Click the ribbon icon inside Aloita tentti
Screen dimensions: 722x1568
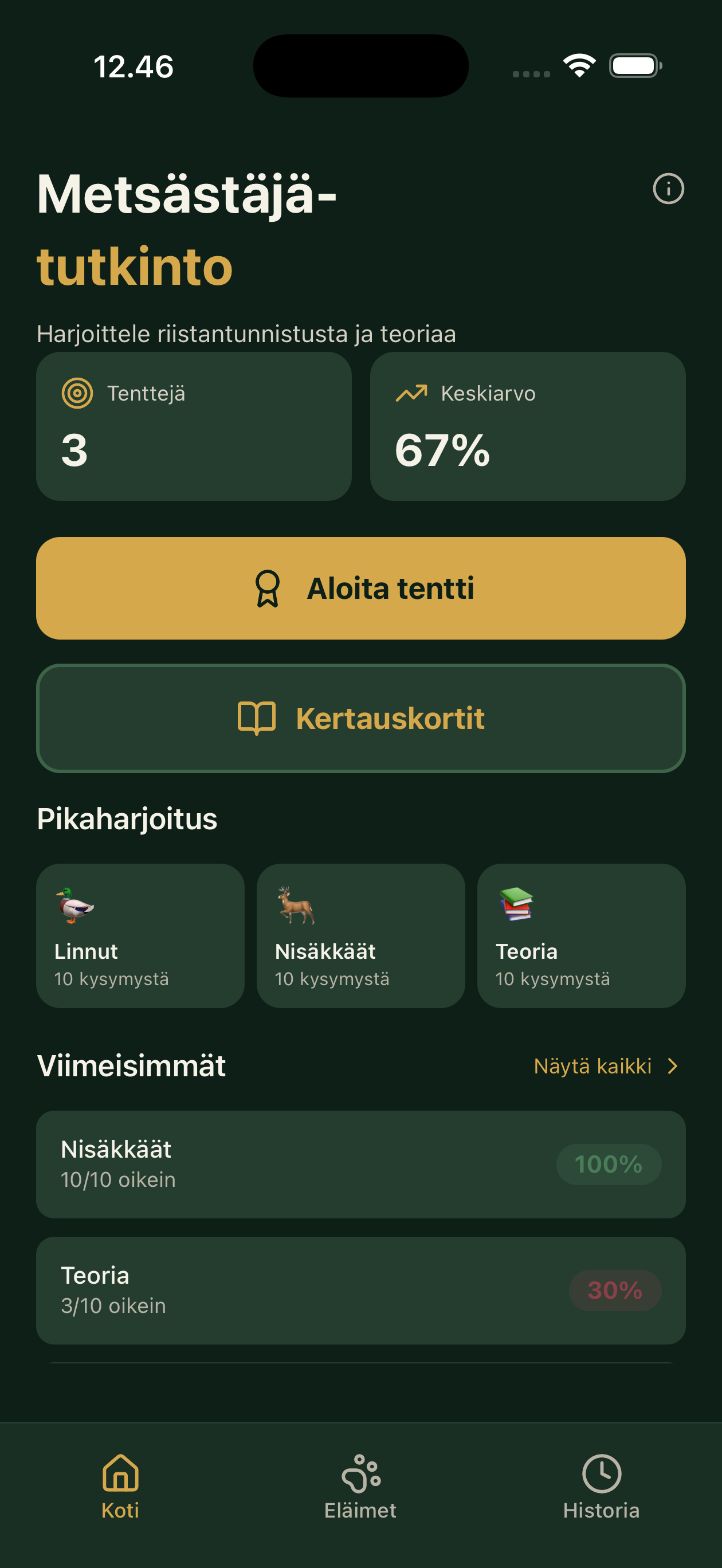click(x=268, y=587)
